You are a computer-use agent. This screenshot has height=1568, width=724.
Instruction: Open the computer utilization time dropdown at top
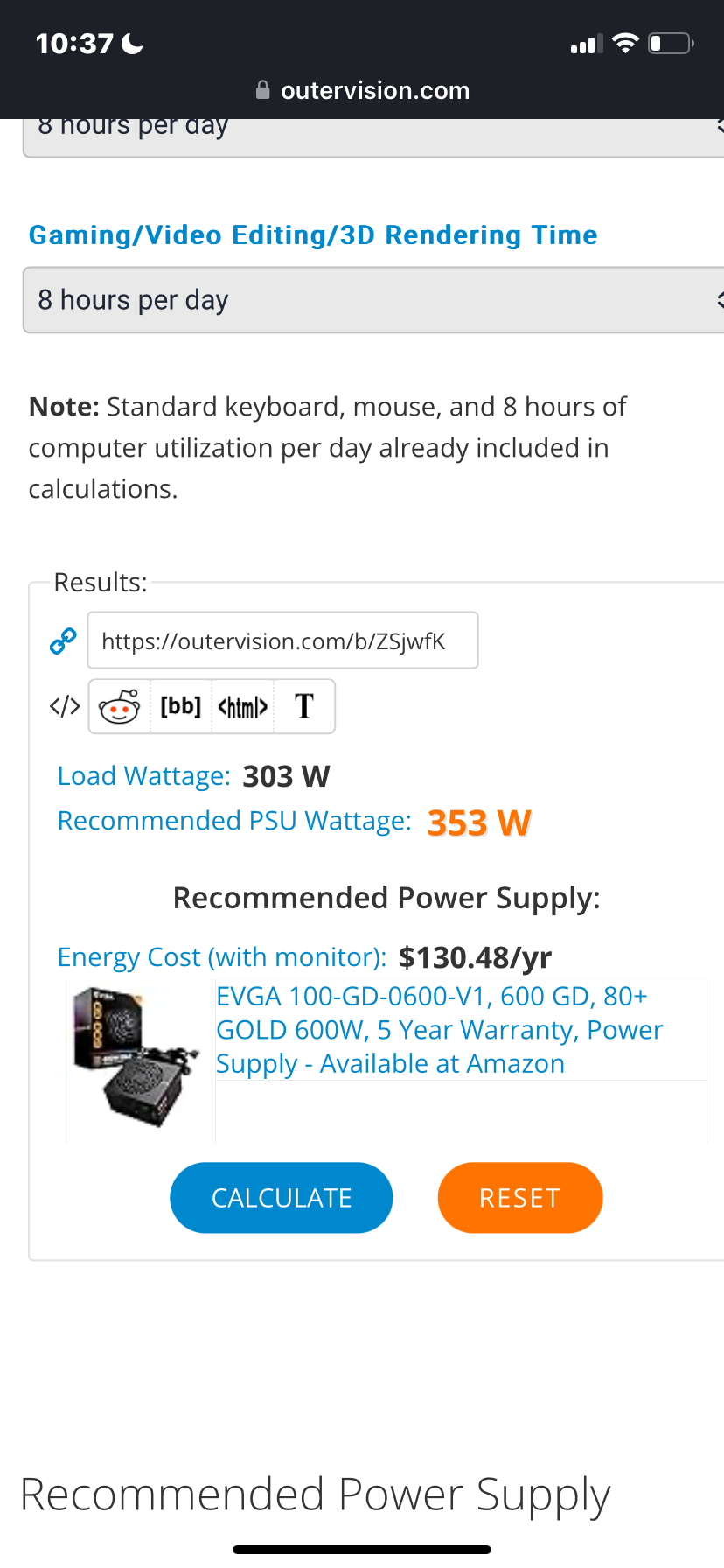(x=373, y=137)
